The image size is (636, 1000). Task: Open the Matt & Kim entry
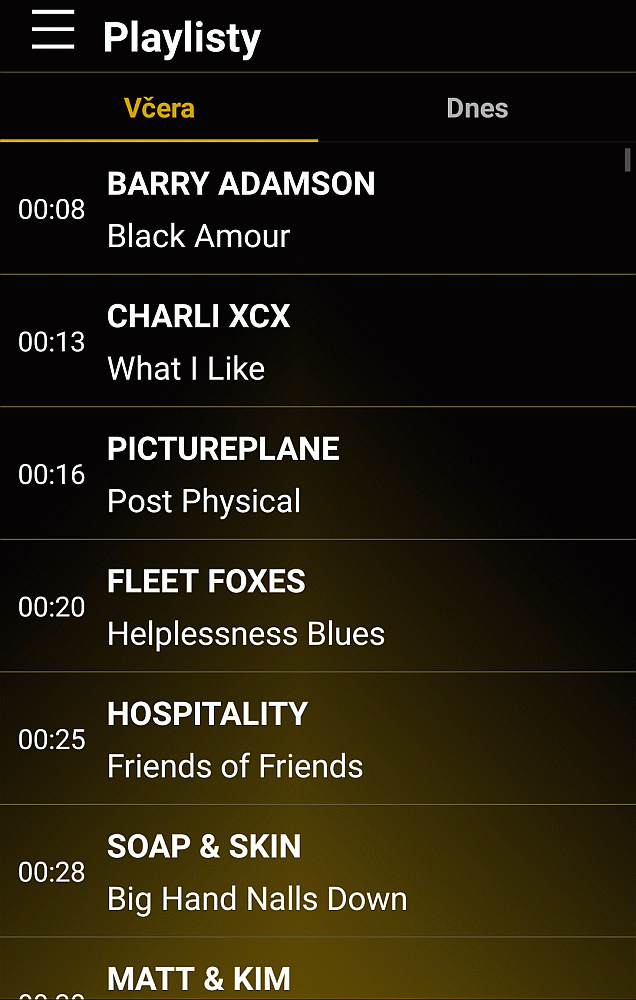pos(318,976)
